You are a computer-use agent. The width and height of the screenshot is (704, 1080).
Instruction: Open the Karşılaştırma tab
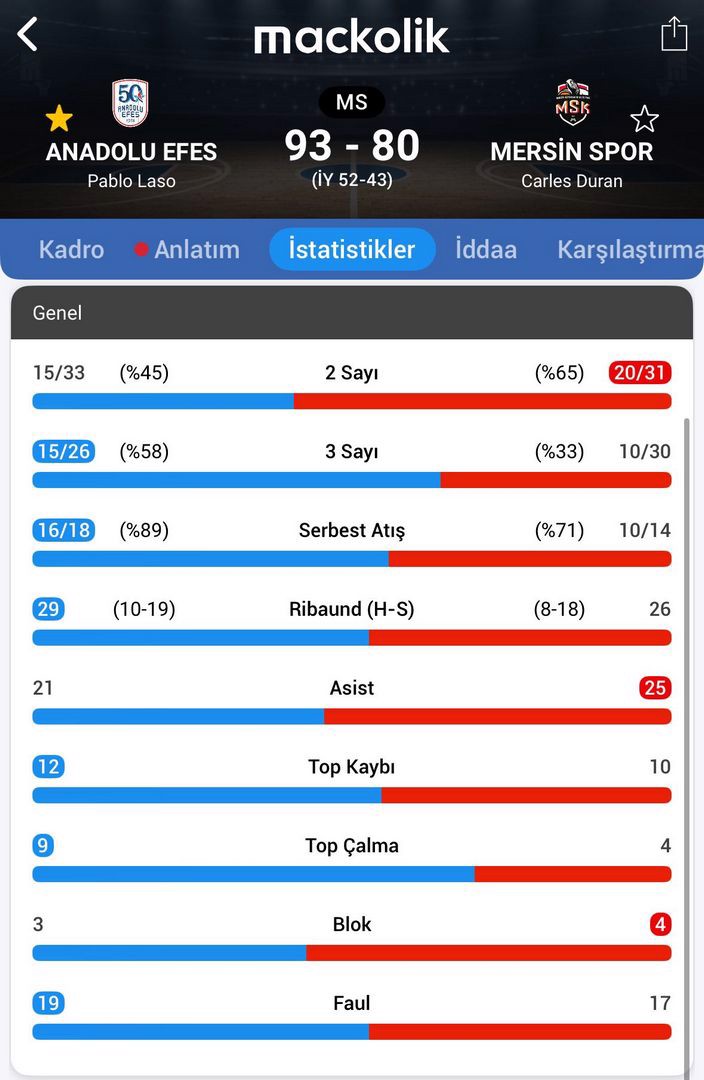(628, 249)
